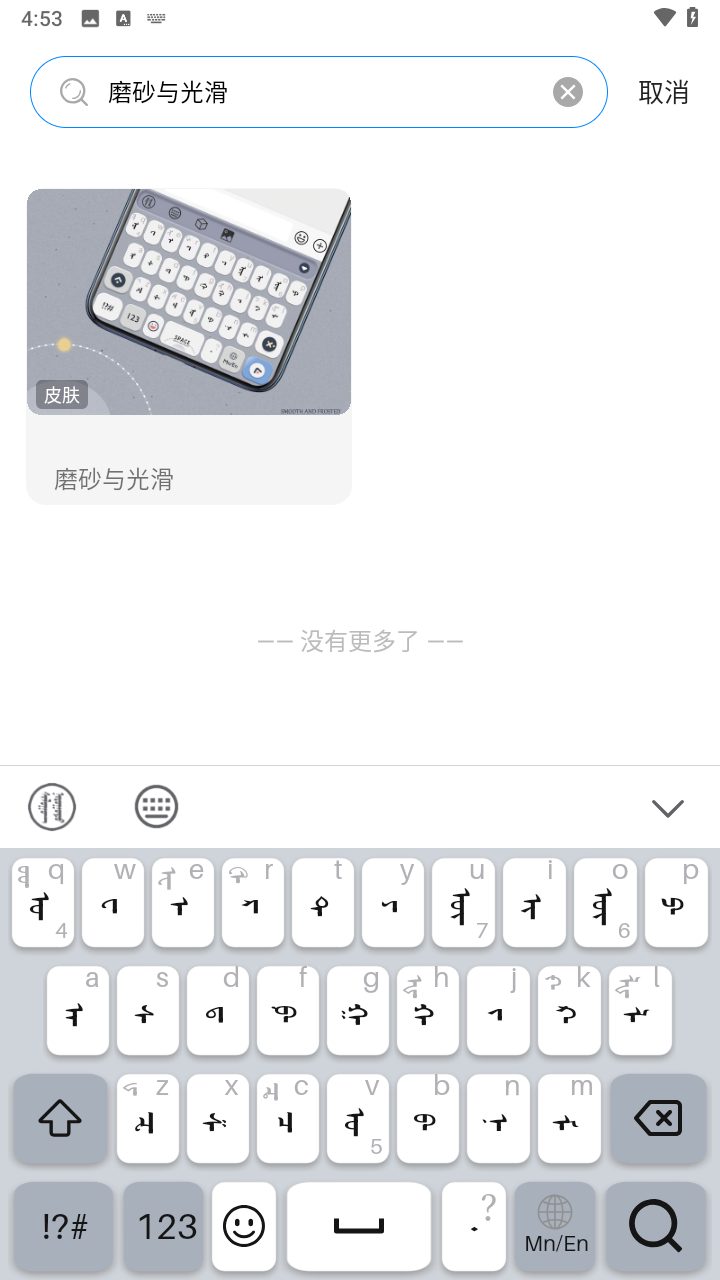Tap the period and question mark key
720x1280 pixels.
click(474, 1227)
